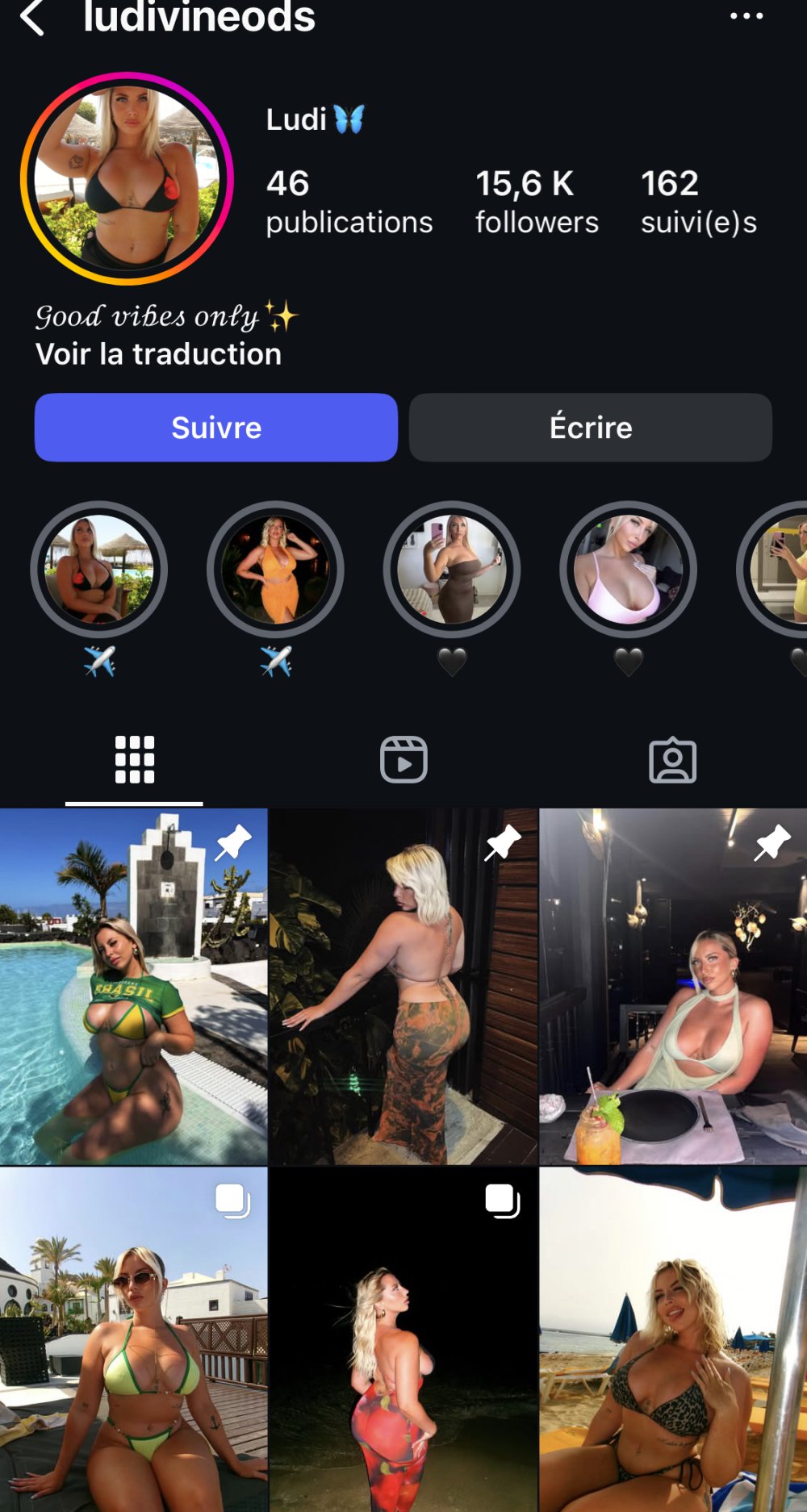807x1512 pixels.
Task: Open the pinned night garden post
Action: click(403, 986)
